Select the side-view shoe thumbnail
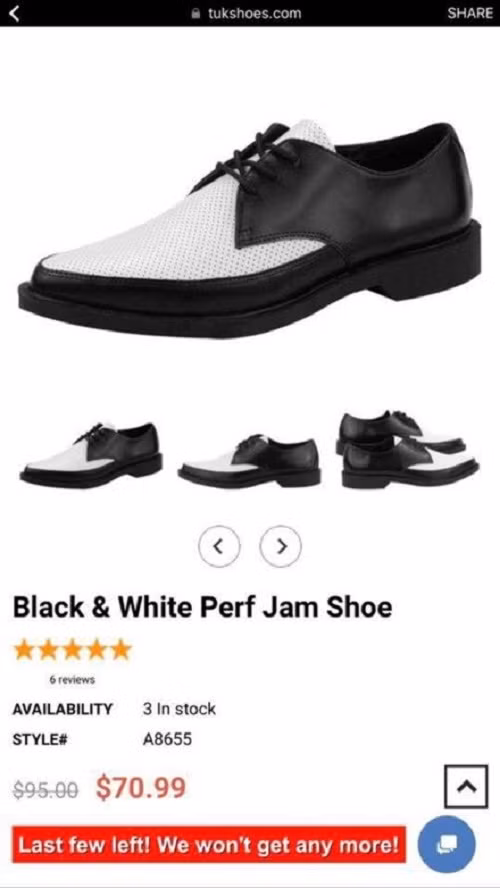Image resolution: width=500 pixels, height=888 pixels. [x=249, y=461]
